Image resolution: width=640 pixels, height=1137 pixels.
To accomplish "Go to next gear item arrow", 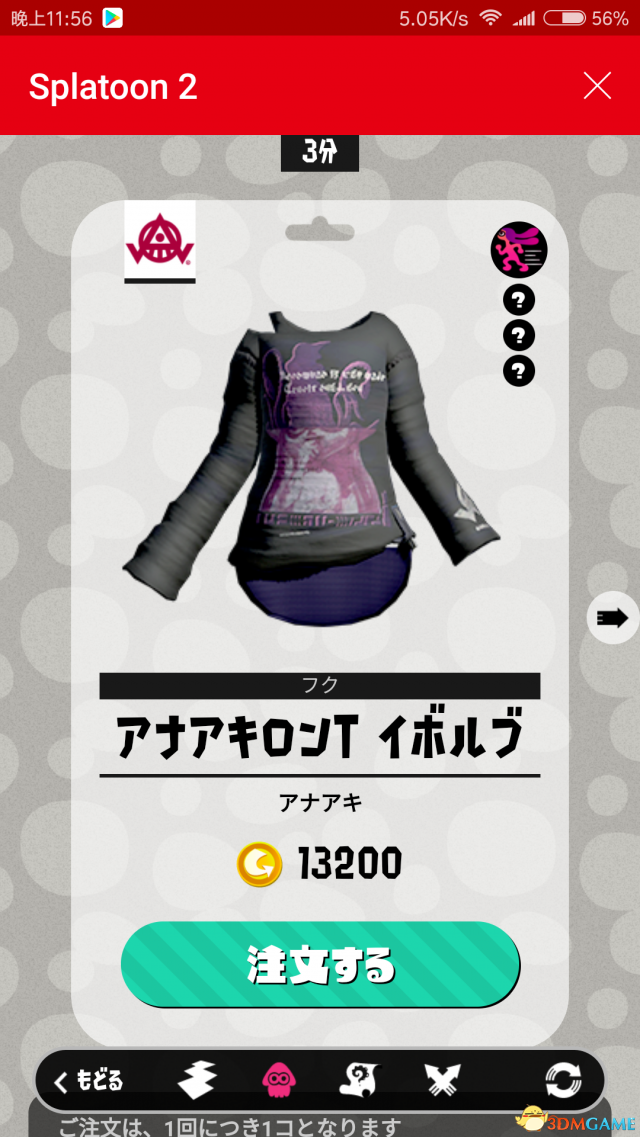I will [612, 618].
